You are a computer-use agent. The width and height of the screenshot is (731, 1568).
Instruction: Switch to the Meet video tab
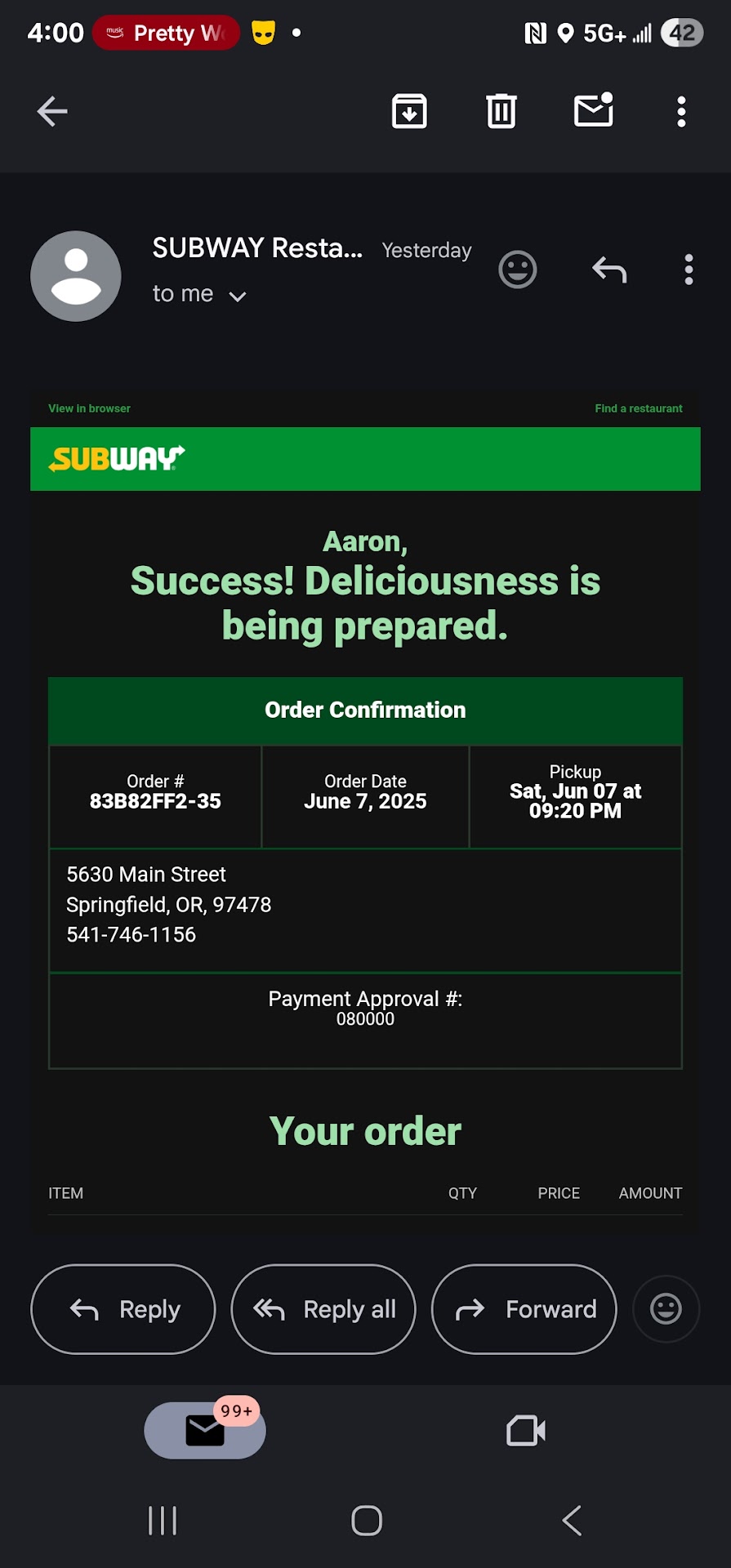point(526,1431)
